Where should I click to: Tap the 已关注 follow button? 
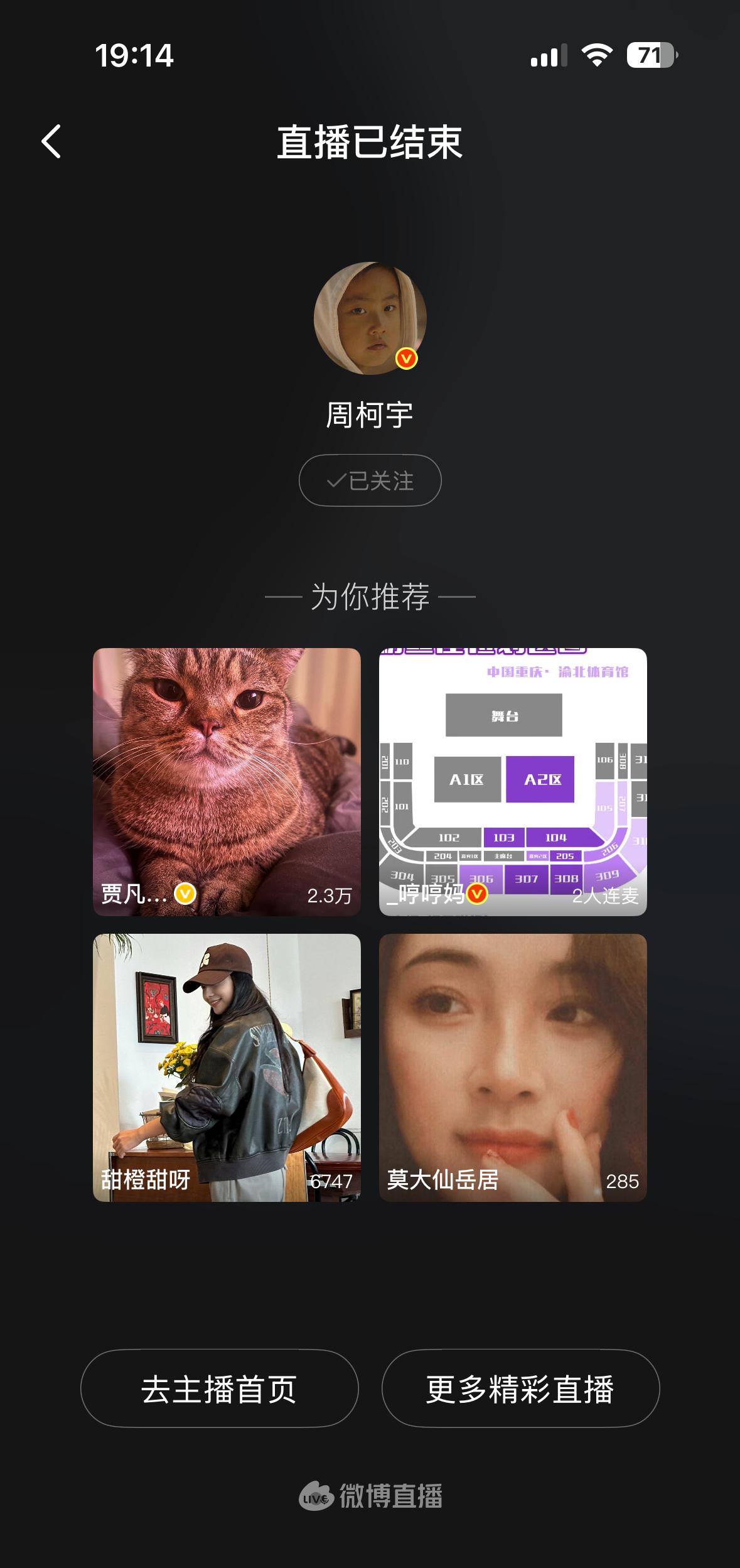coord(370,480)
